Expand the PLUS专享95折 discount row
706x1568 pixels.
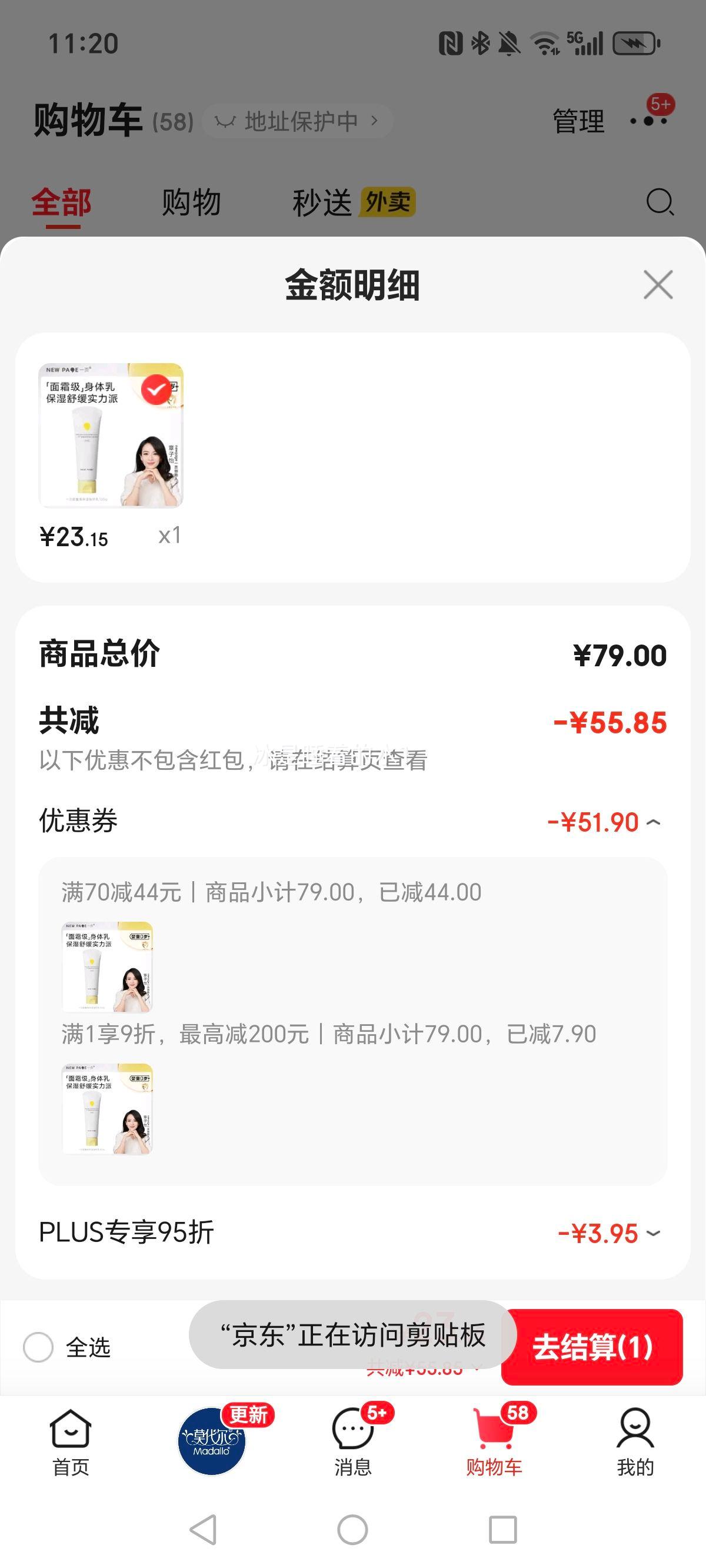click(654, 1233)
